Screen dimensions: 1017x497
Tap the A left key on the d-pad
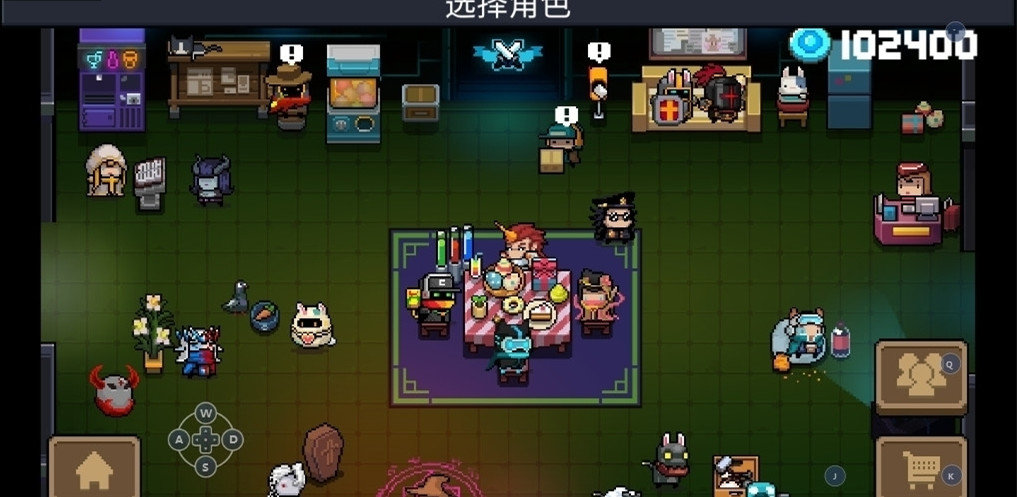180,438
